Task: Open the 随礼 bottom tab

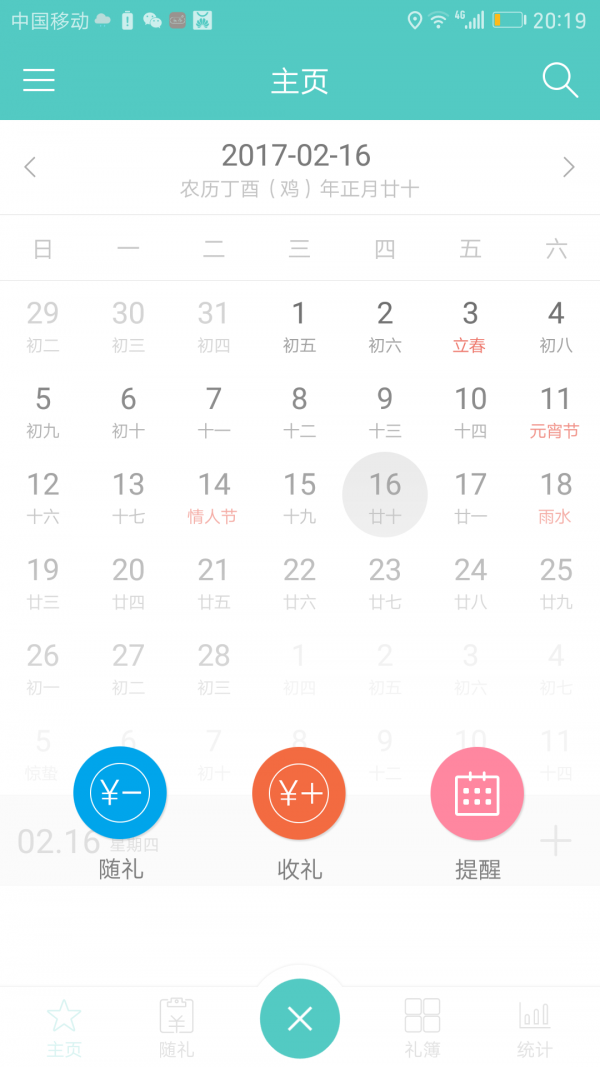Action: (177, 1026)
